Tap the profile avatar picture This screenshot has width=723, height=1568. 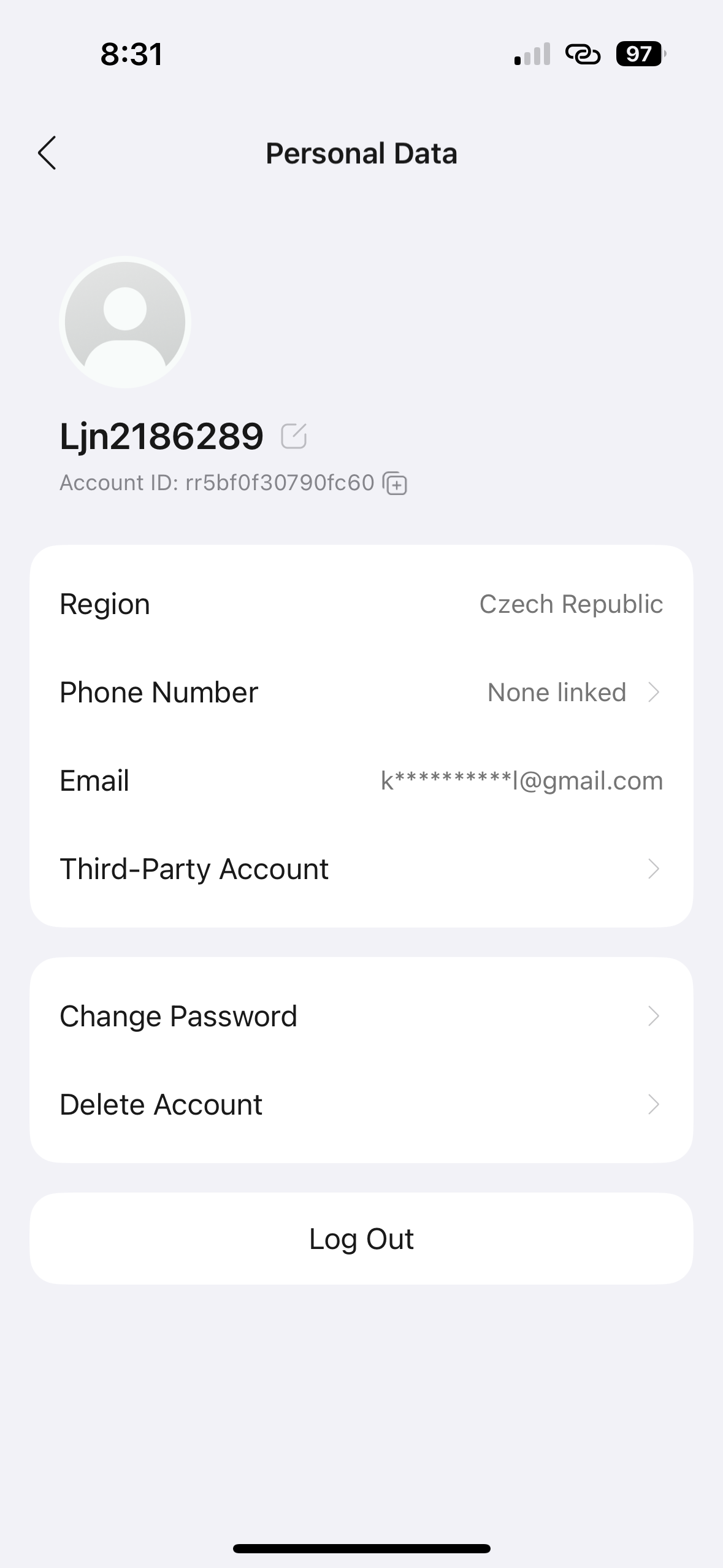point(125,322)
